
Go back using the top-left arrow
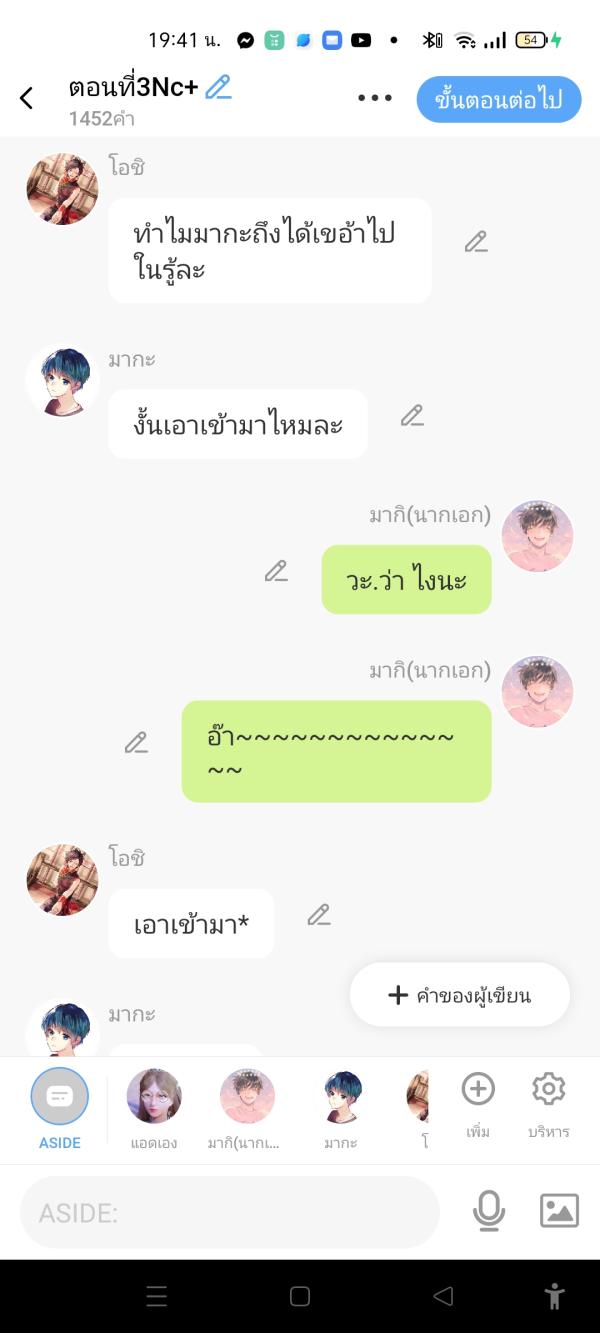point(27,98)
